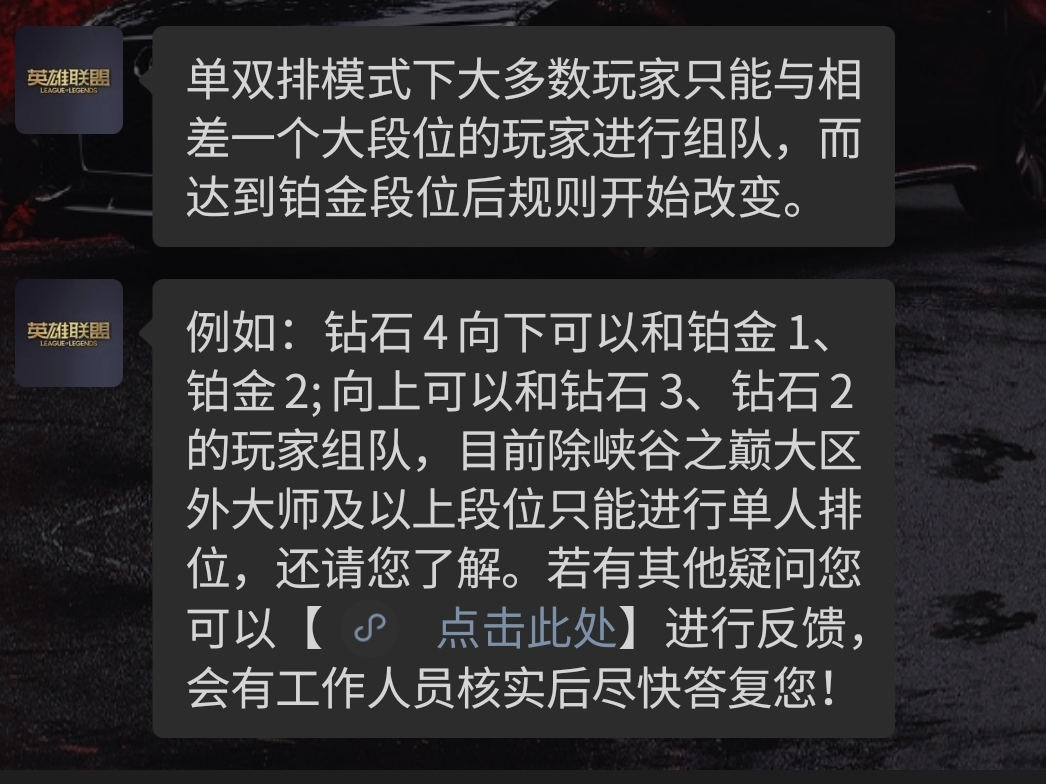Open the 英雄联盟 avatar beside the first message
This screenshot has height=784, width=1046.
tap(69, 81)
